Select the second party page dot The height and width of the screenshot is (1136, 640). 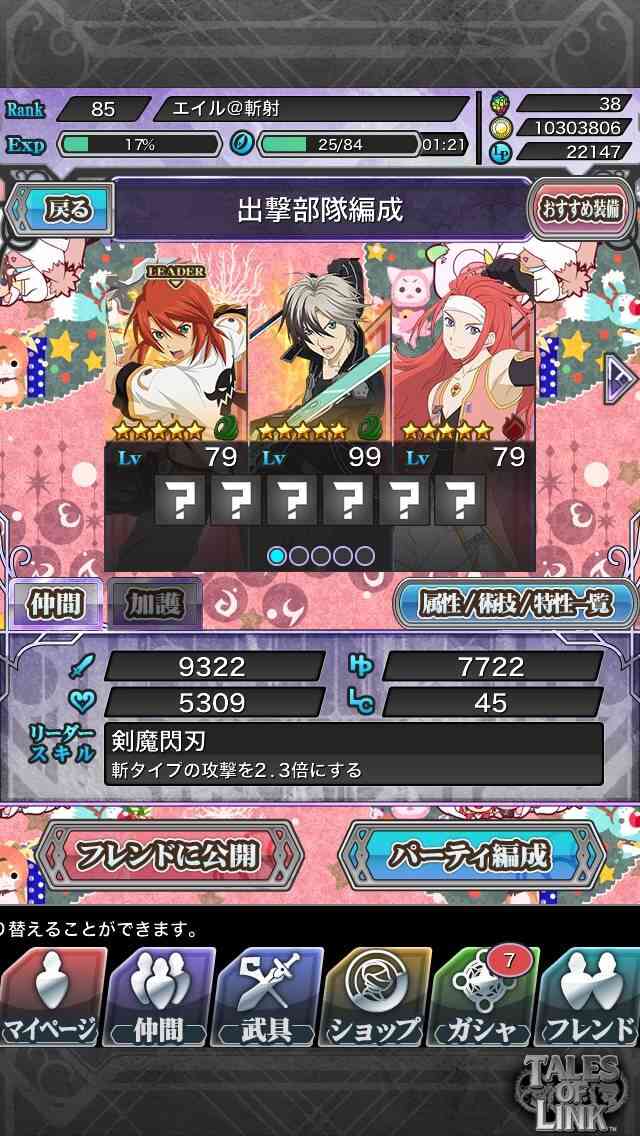point(299,556)
